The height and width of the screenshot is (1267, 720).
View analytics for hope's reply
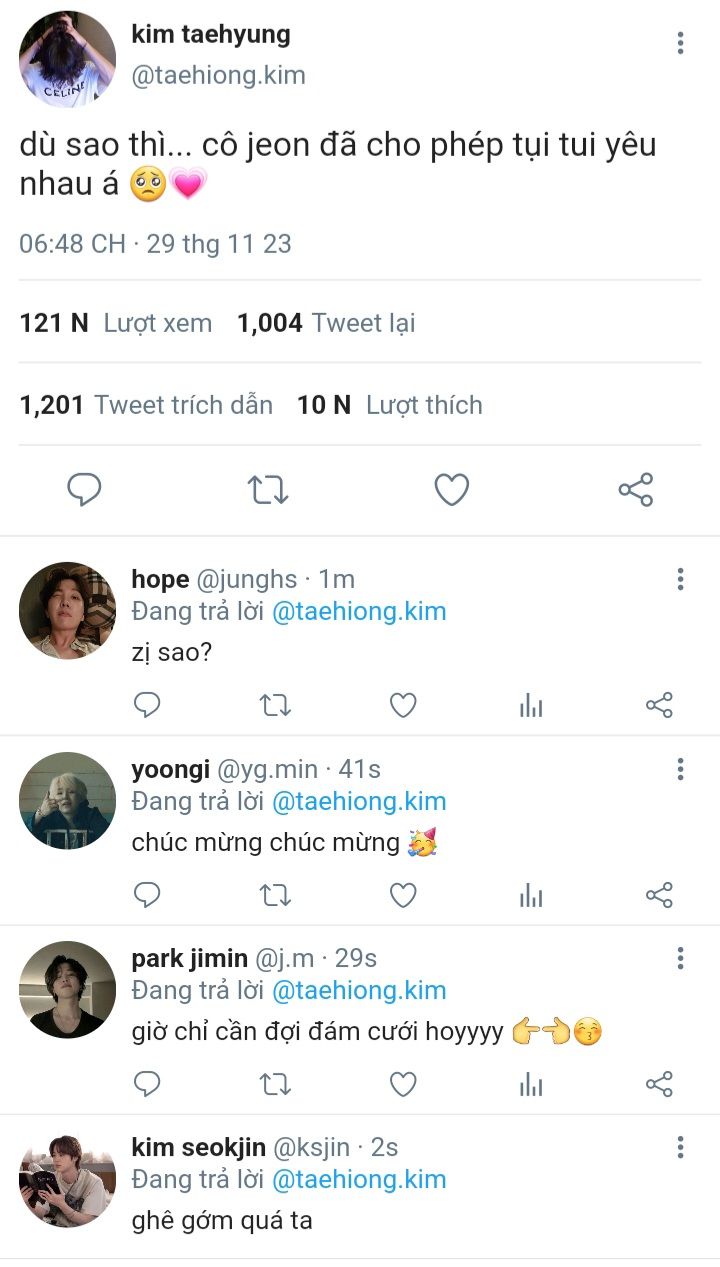[531, 706]
